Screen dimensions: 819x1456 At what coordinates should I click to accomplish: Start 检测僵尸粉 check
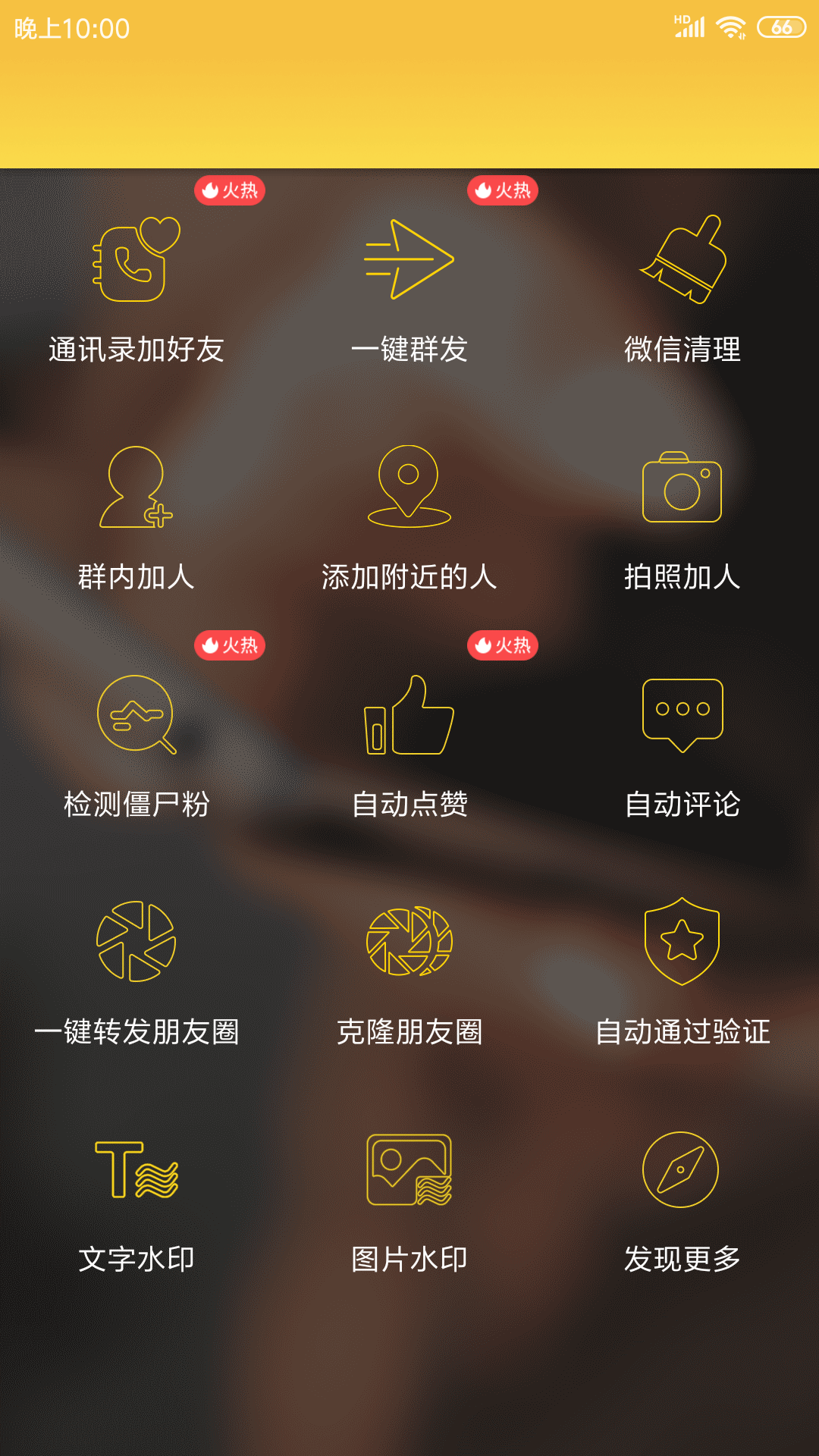coord(136,745)
